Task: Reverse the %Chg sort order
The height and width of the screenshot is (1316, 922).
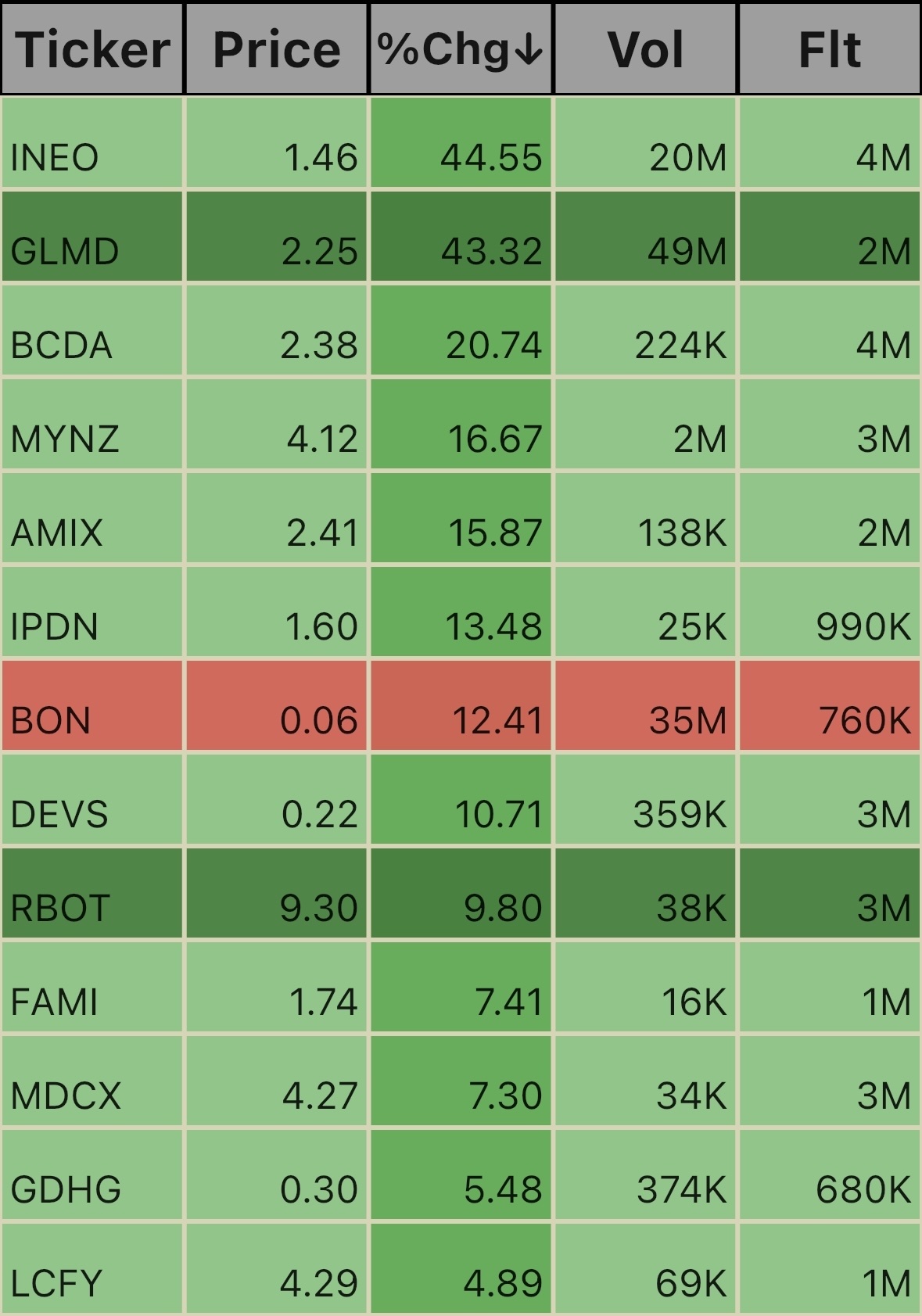Action: pos(461,48)
